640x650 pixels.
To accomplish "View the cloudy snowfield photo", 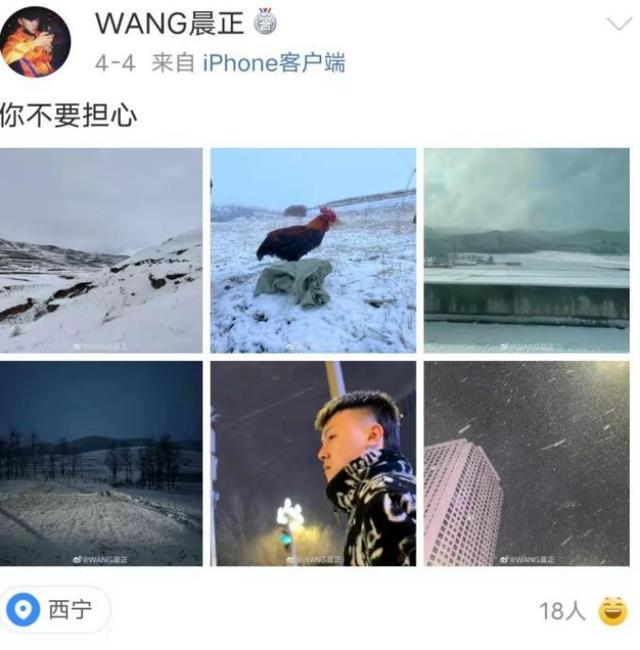I will coord(526,250).
